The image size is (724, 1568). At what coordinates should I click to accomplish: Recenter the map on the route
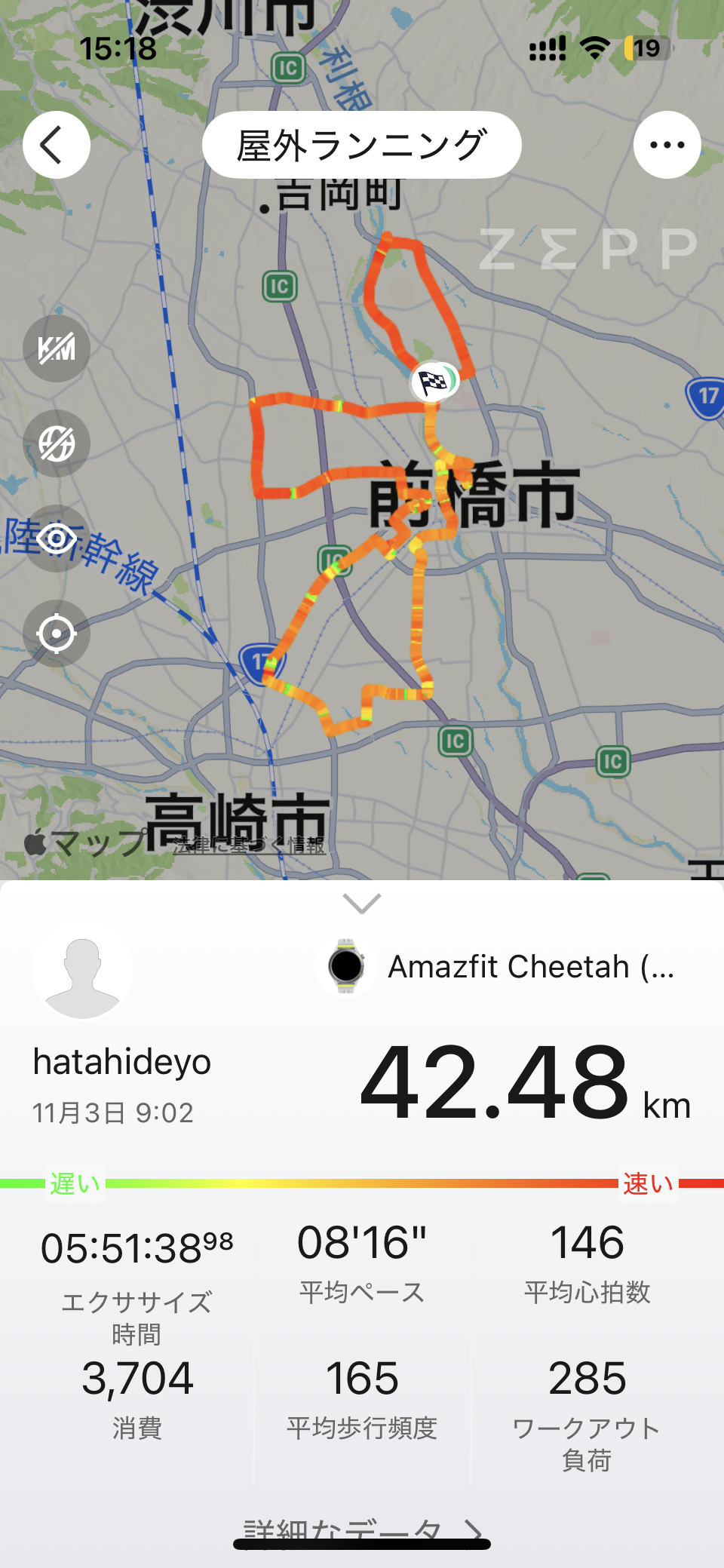57,634
